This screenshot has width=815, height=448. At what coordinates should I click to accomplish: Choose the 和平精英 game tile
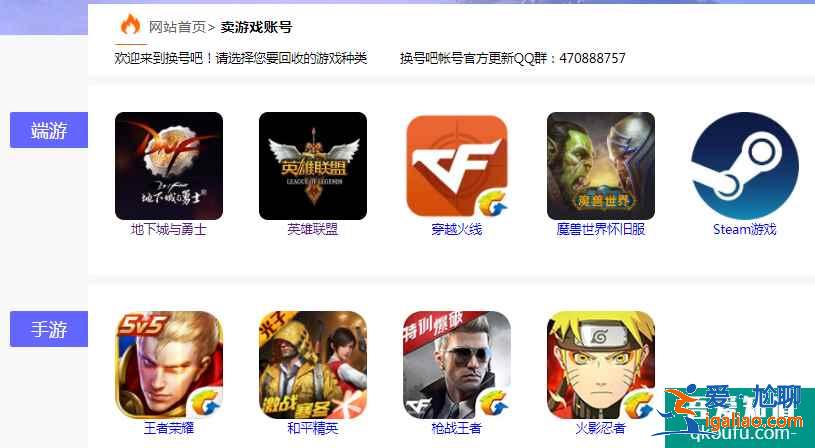313,365
